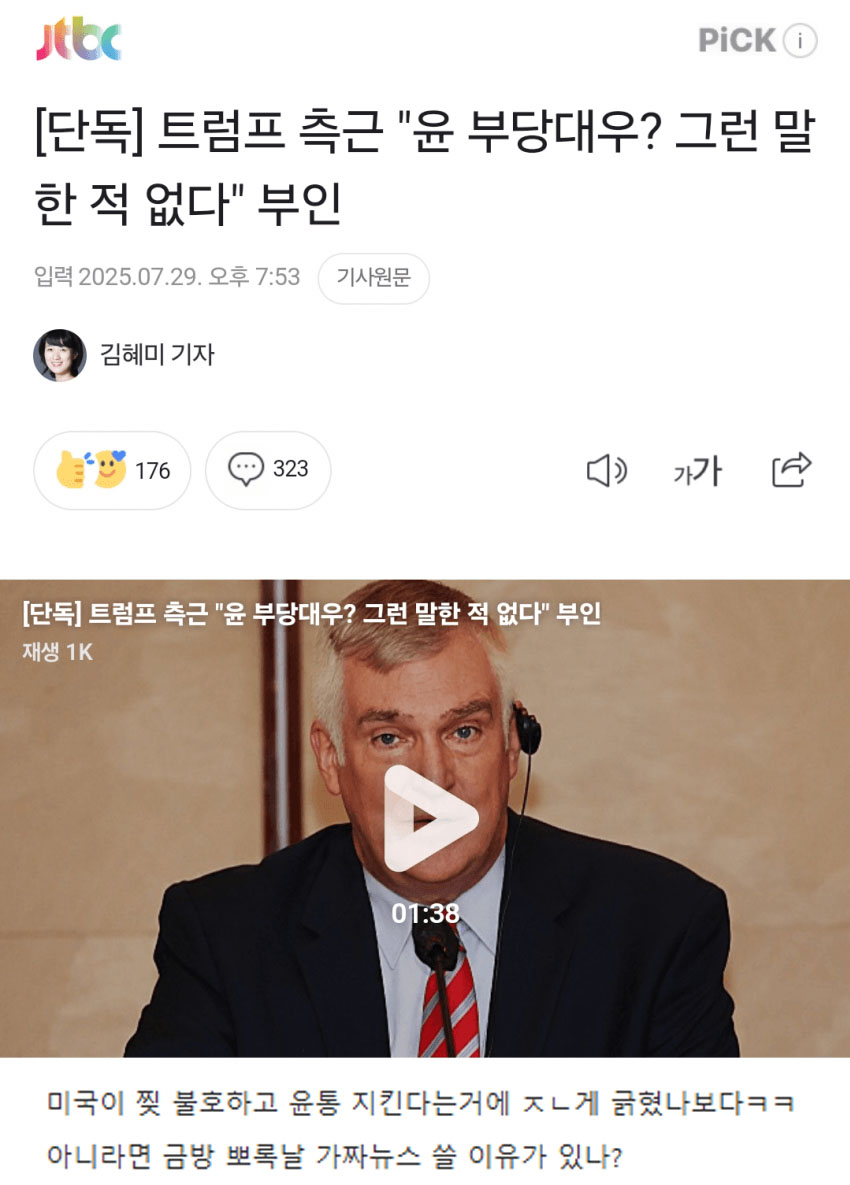Play the 01:38 news video
Image resolution: width=850 pixels, height=1185 pixels.
pos(427,818)
